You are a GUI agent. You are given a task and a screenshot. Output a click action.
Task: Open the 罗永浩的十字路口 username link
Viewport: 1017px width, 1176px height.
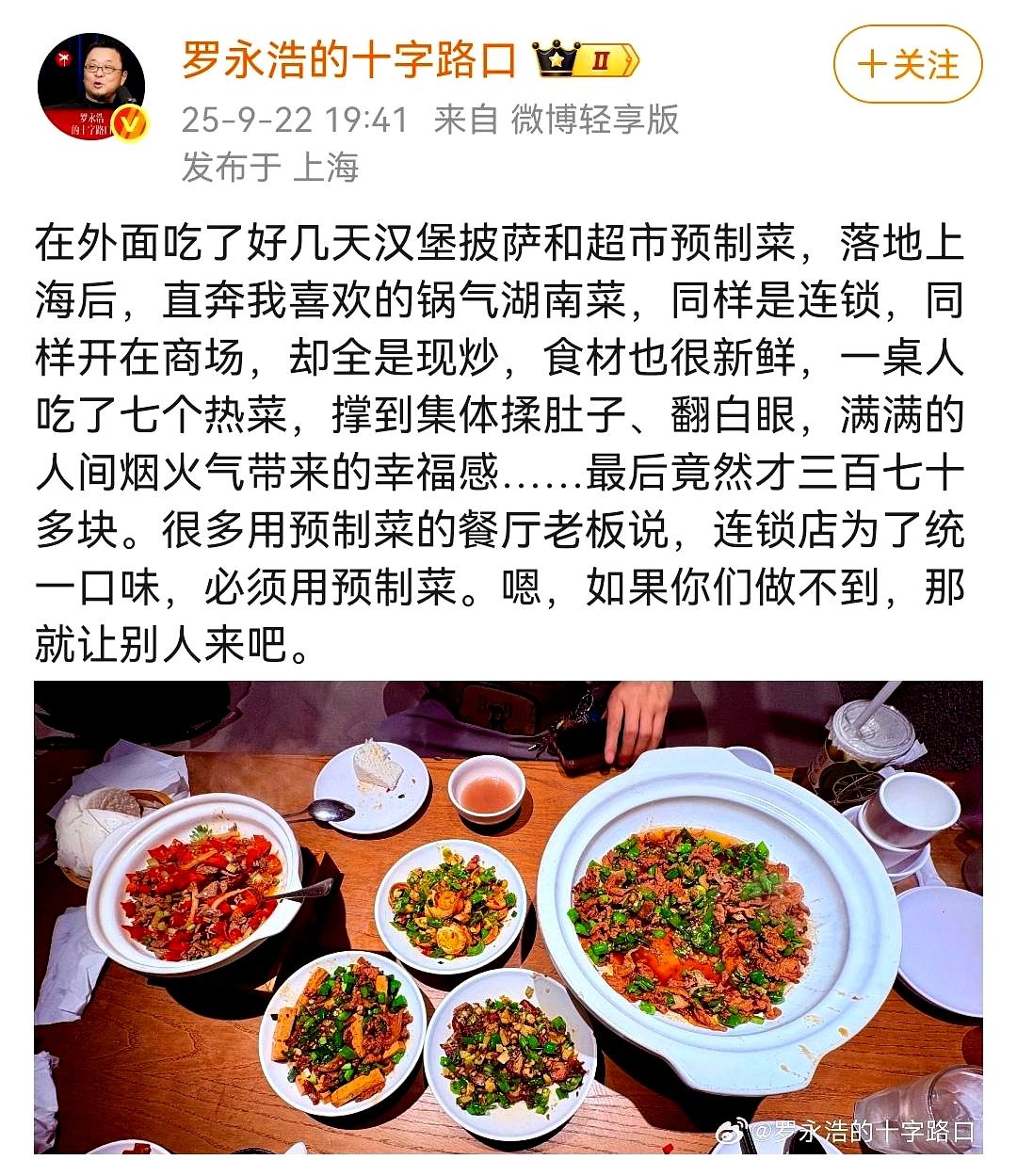[348, 61]
